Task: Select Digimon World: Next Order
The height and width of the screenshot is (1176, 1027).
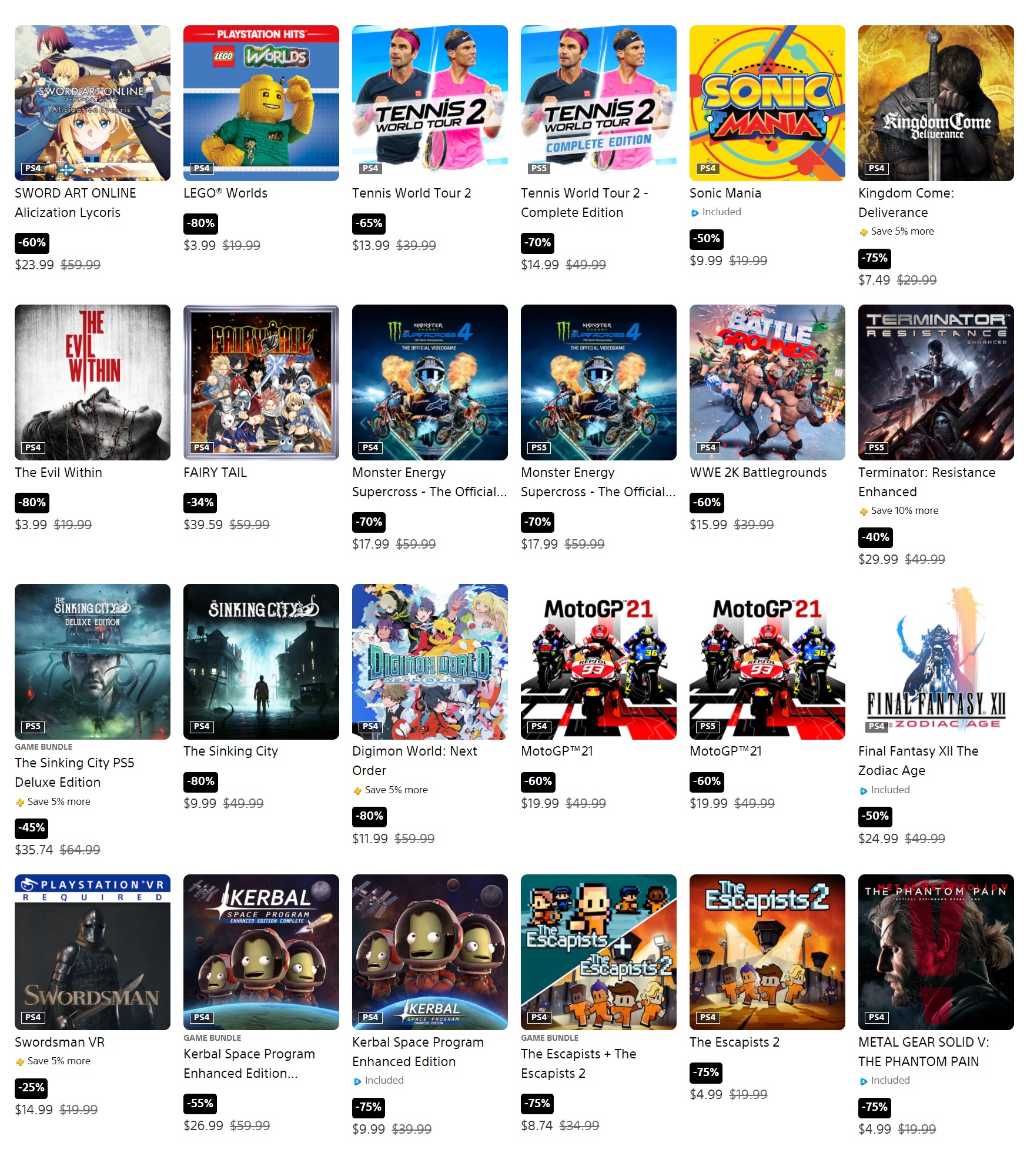Action: pos(430,661)
